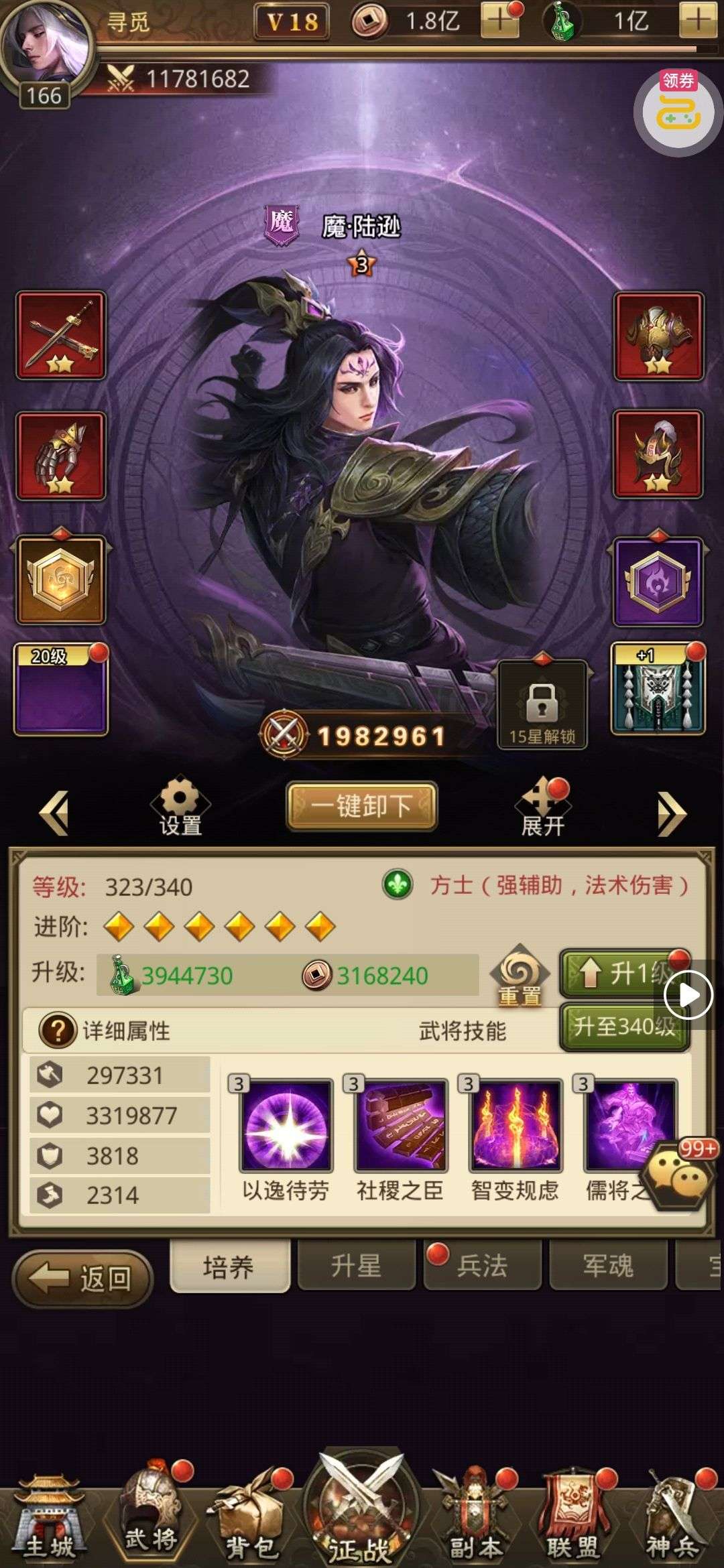This screenshot has width=724, height=1568.
Task: Tap 一键卸下 to unequip all
Action: click(361, 806)
